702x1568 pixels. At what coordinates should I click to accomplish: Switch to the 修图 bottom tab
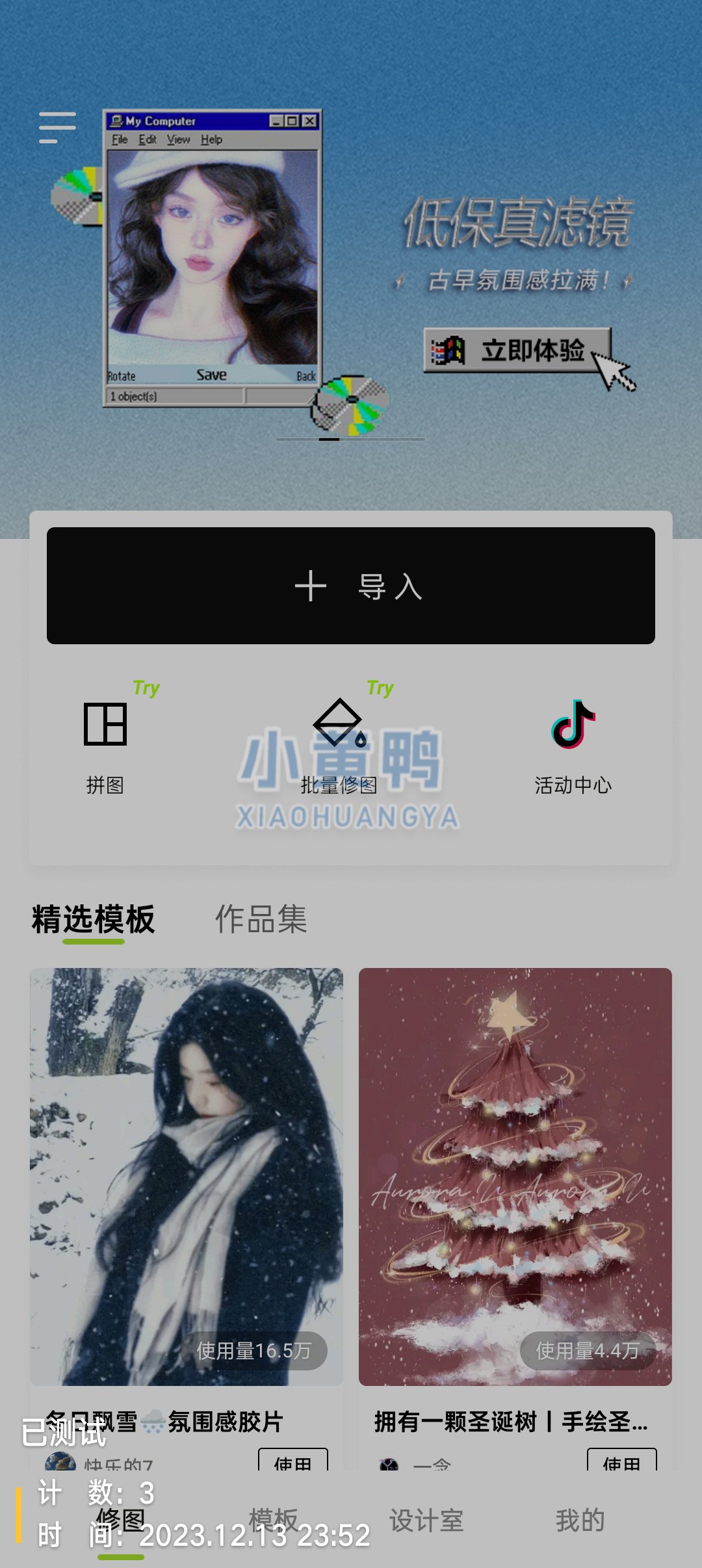coord(121,1521)
